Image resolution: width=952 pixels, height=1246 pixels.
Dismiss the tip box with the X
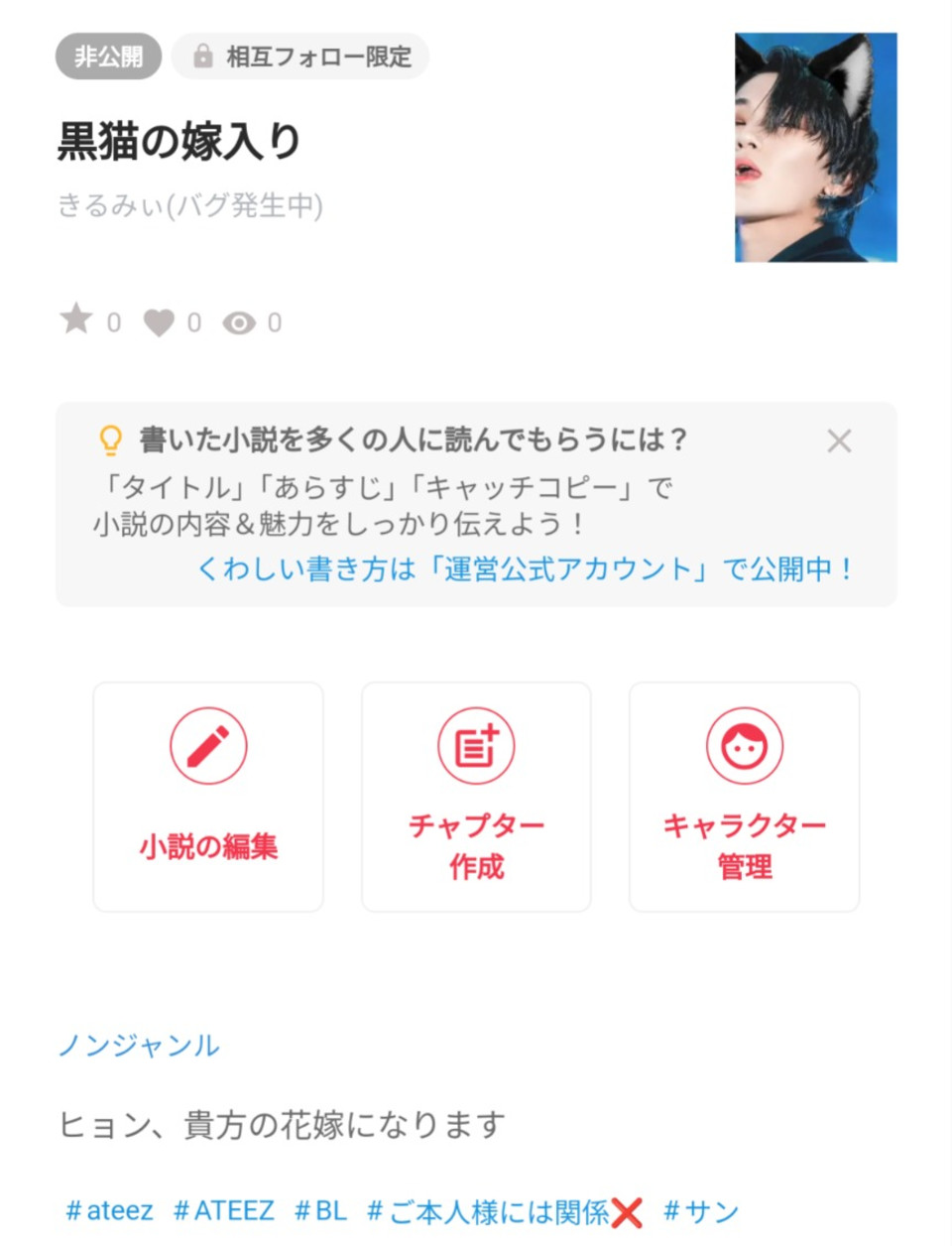pyautogui.click(x=840, y=440)
